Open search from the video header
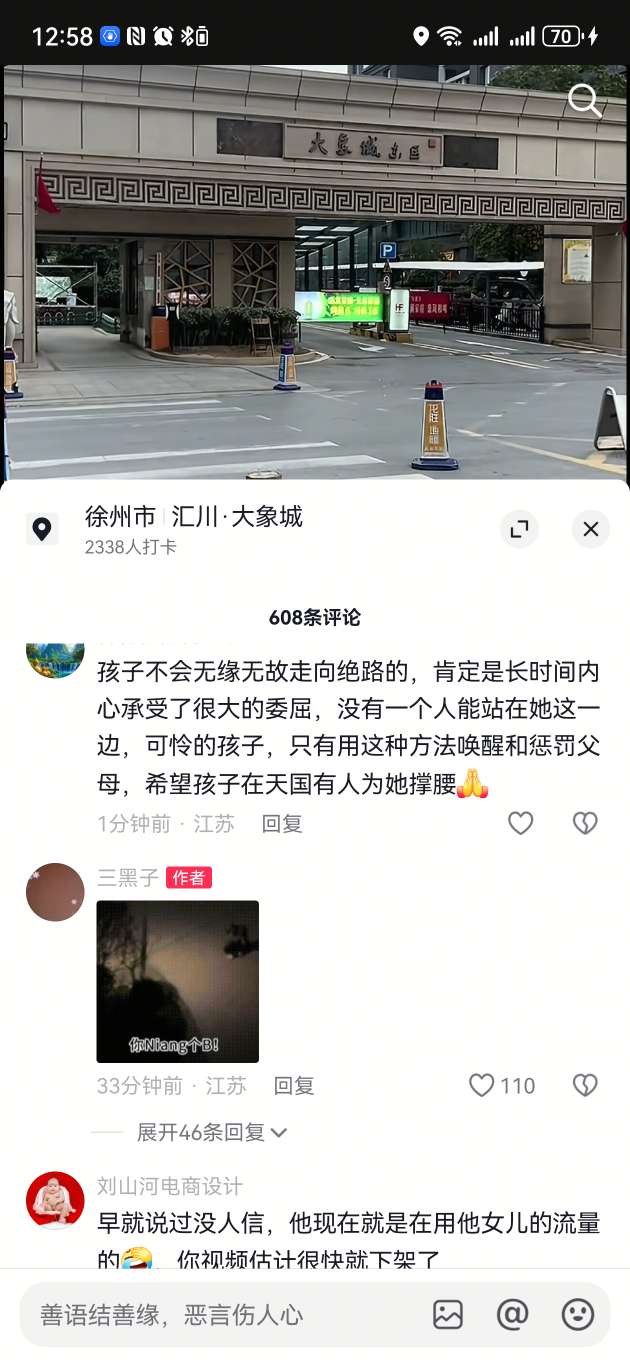The width and height of the screenshot is (630, 1360). (584, 100)
